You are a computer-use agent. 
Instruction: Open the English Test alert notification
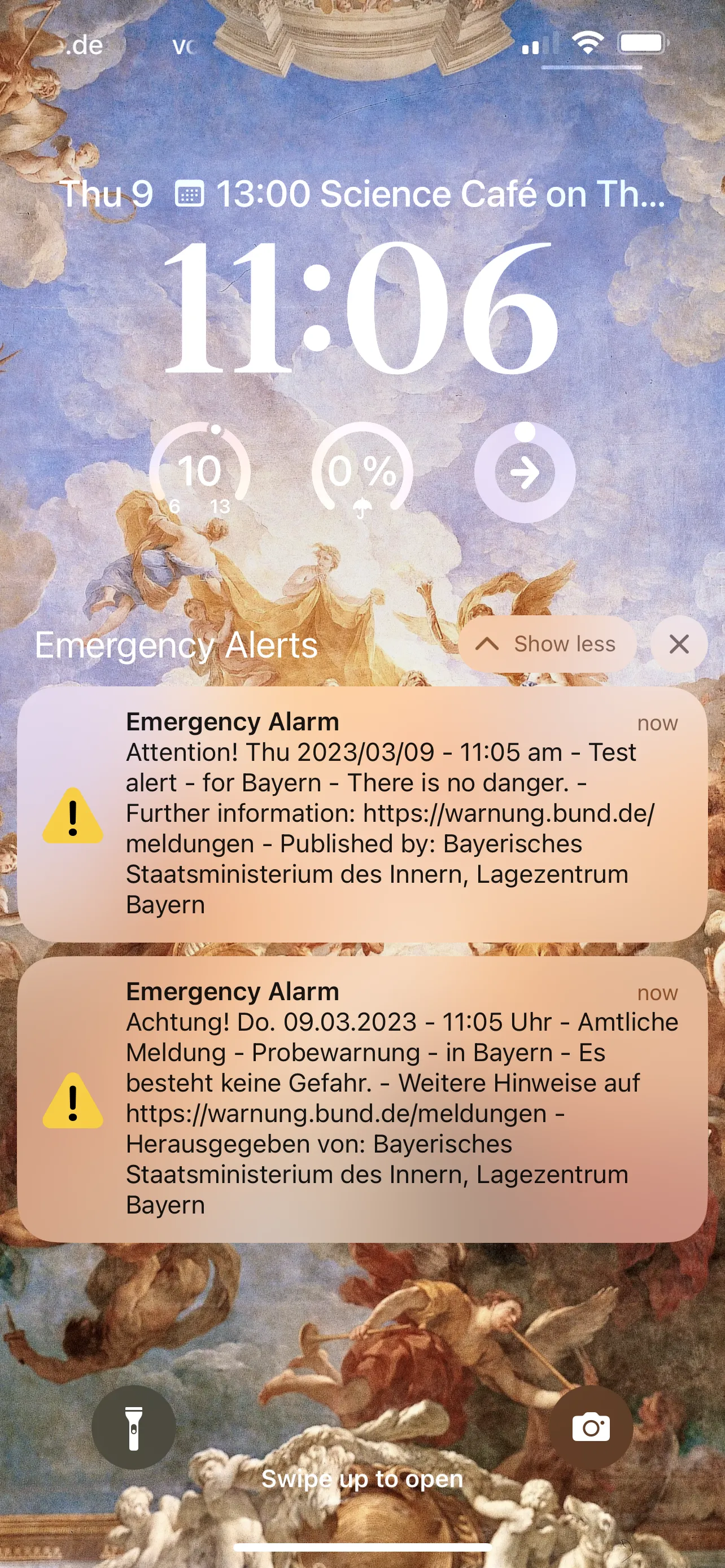pyautogui.click(x=362, y=813)
